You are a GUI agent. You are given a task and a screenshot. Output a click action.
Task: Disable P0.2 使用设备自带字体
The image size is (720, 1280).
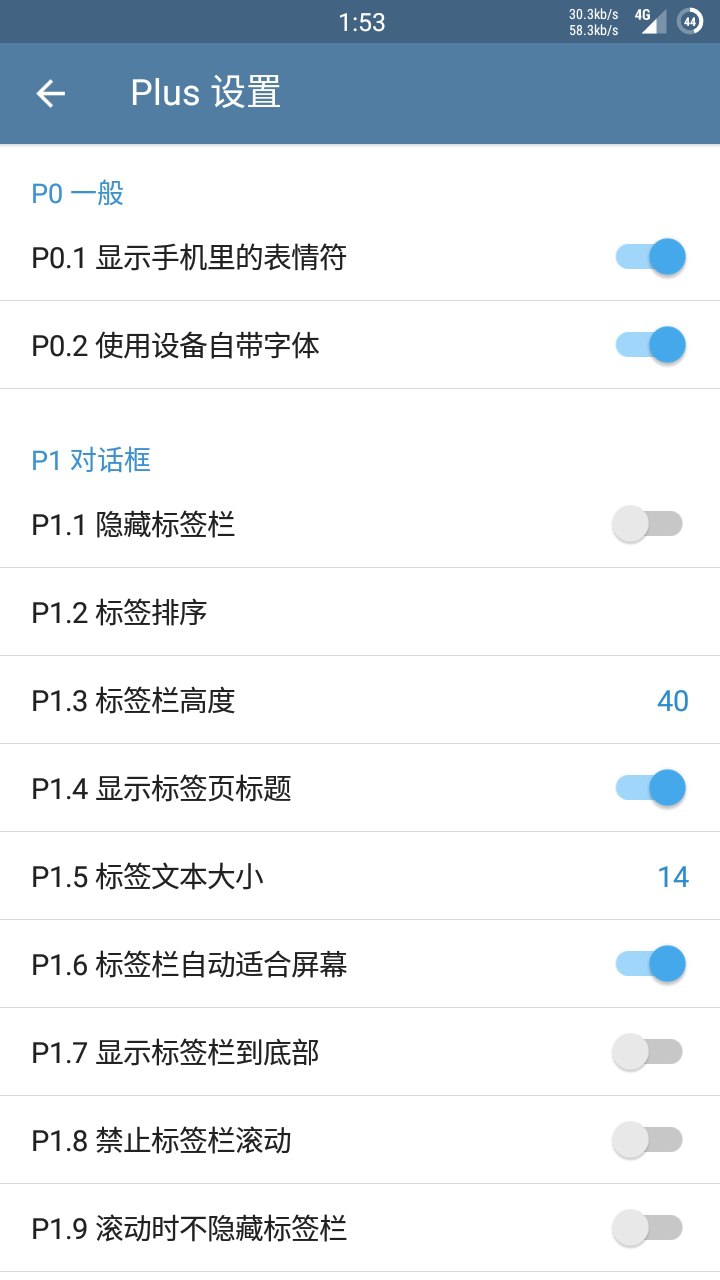point(650,345)
